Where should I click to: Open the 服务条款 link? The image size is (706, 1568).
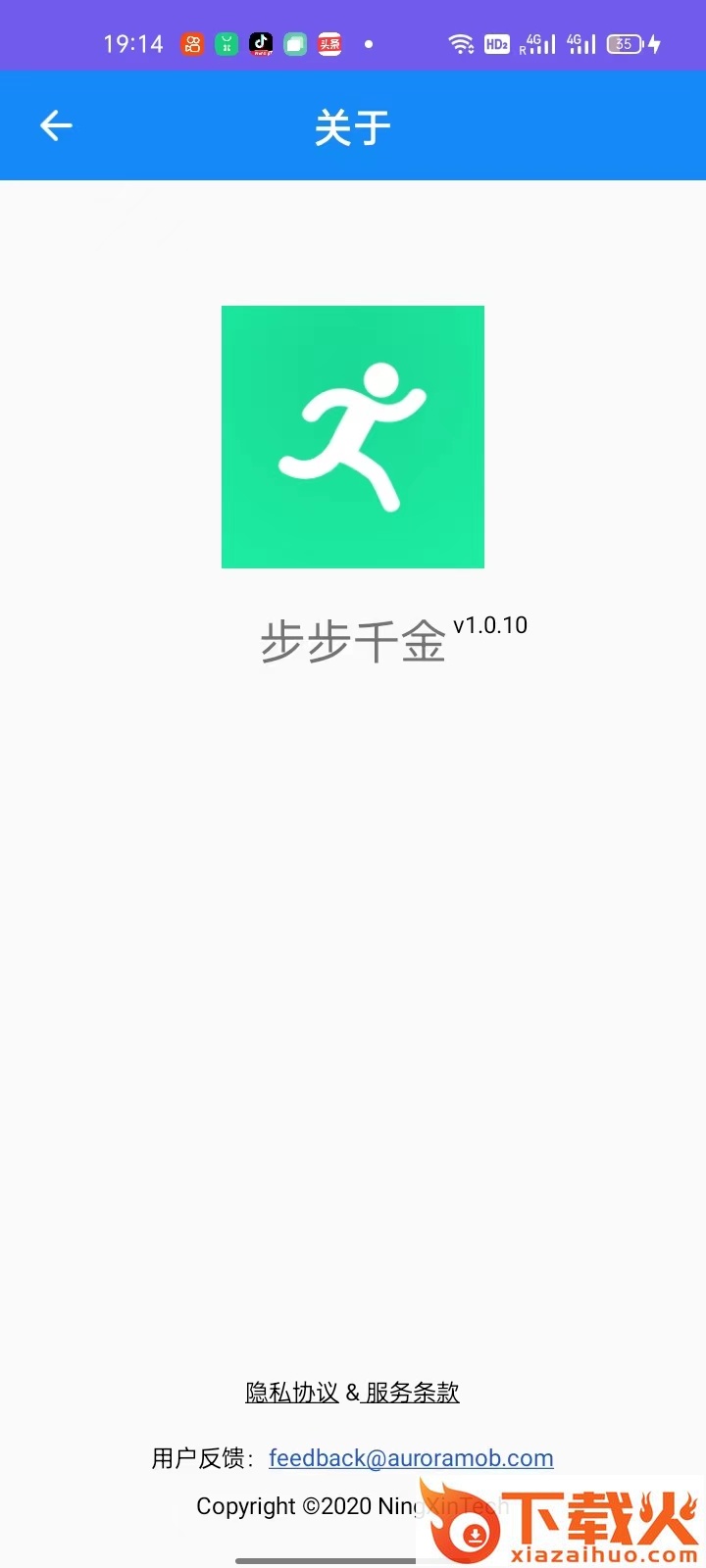[x=413, y=1393]
